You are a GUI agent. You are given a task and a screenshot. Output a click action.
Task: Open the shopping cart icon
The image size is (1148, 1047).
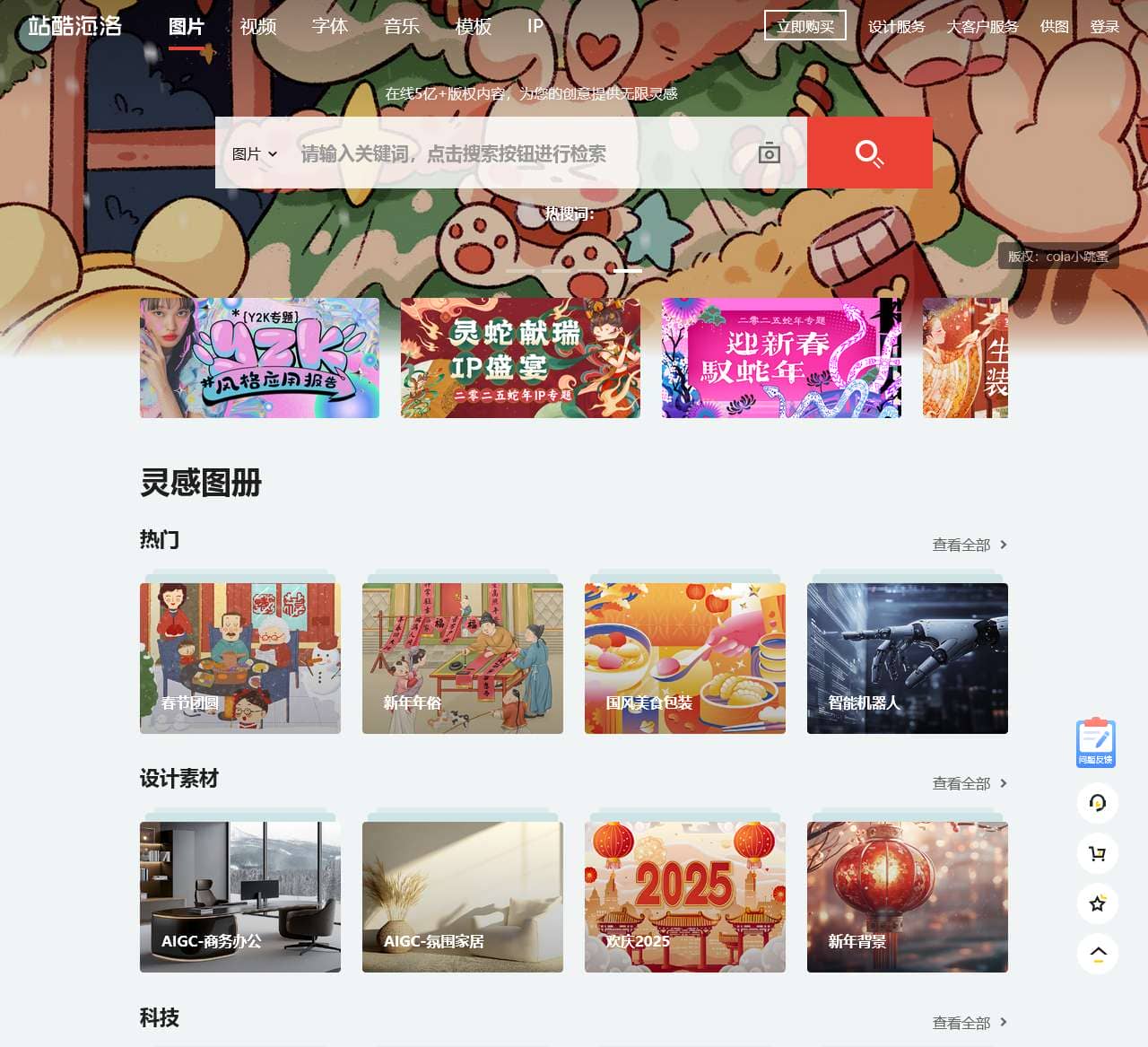pyautogui.click(x=1097, y=853)
